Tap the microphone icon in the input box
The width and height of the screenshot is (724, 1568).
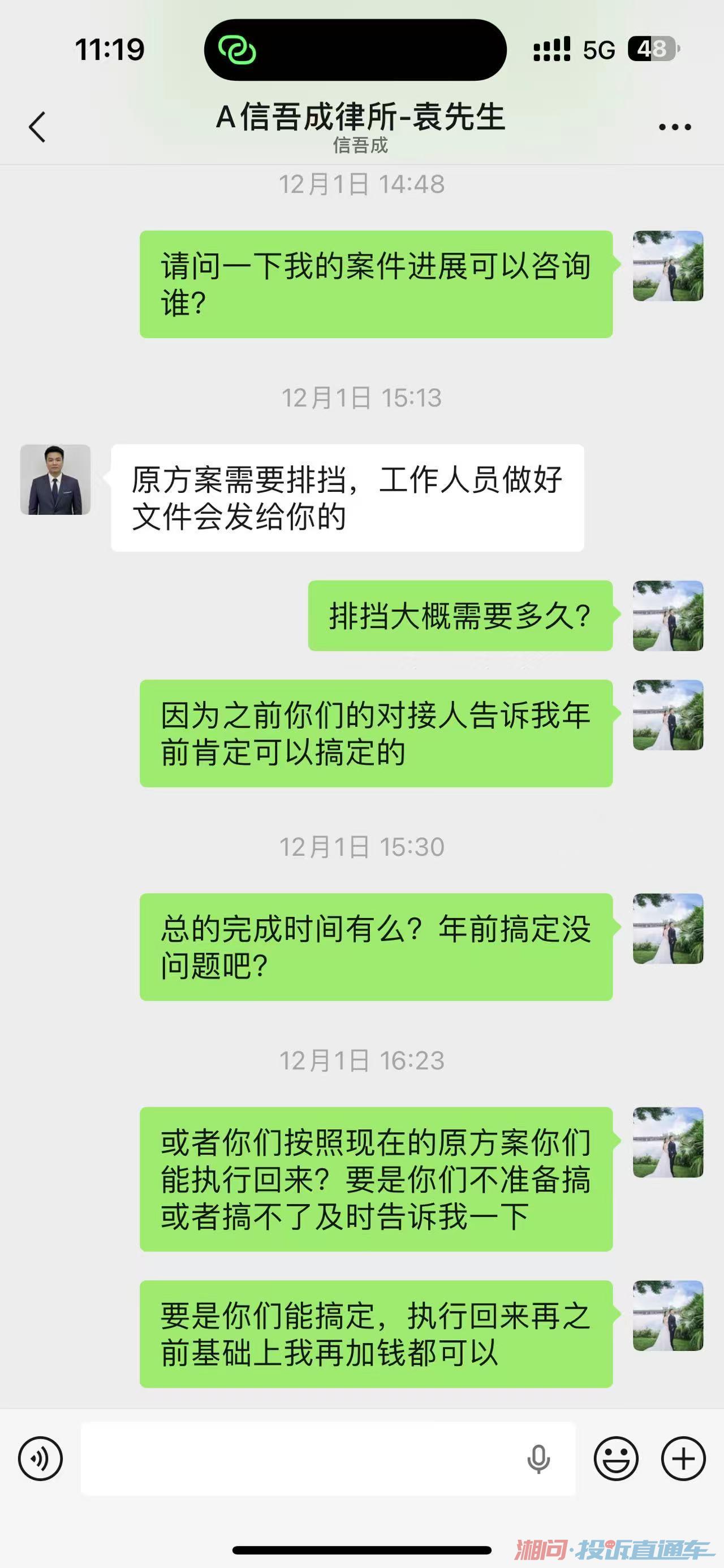pyautogui.click(x=538, y=1458)
